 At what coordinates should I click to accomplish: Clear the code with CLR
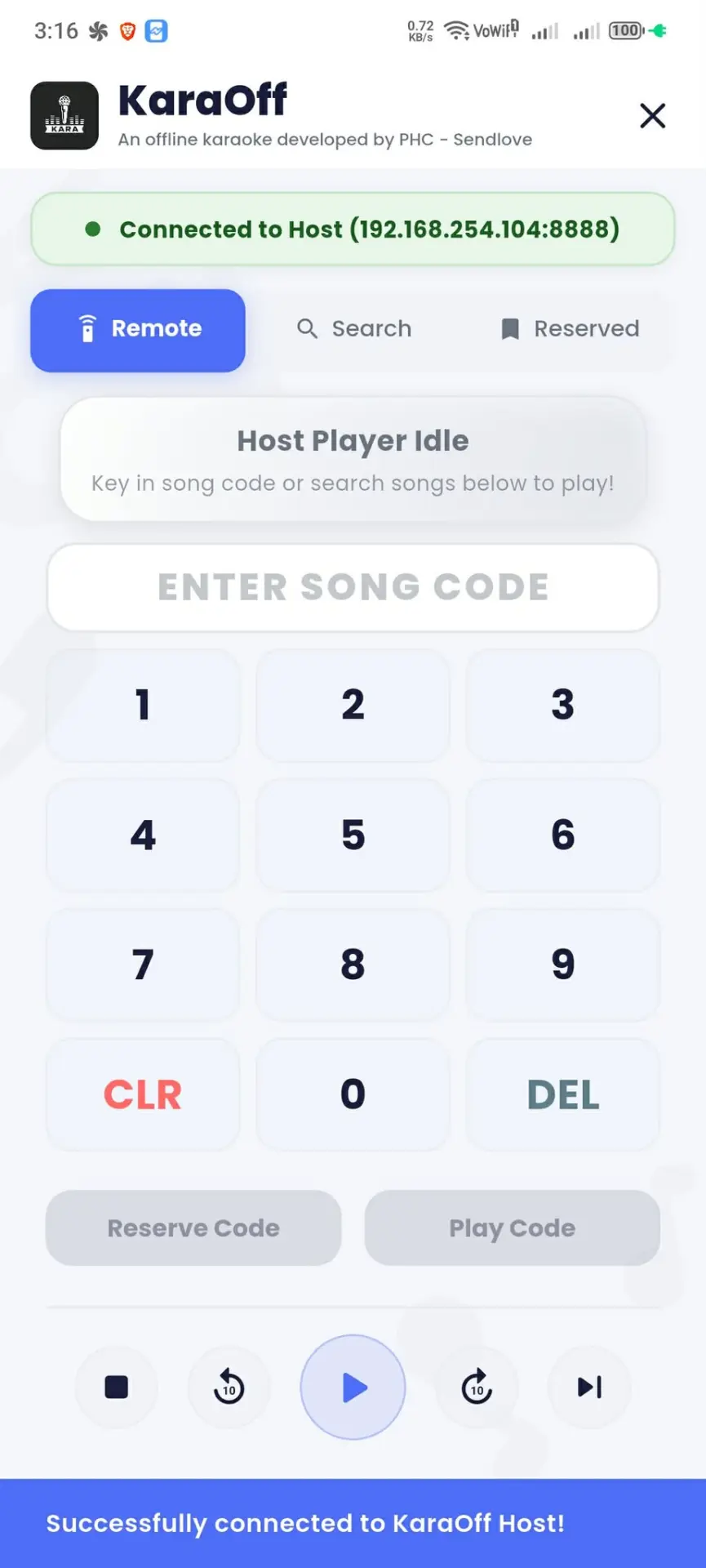pyautogui.click(x=143, y=1094)
